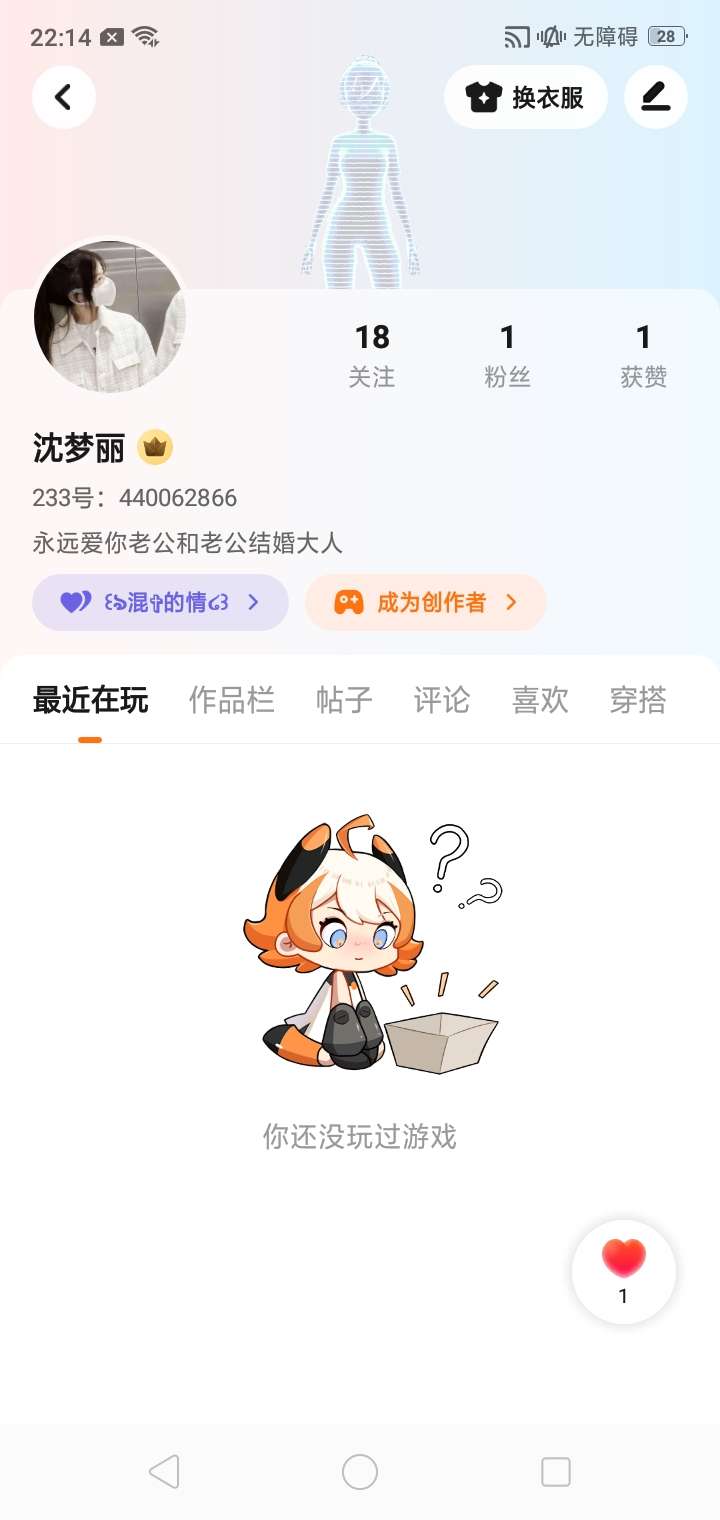Viewport: 720px width, 1520px height.
Task: Tap the 换衣服 change outfit button
Action: [525, 97]
